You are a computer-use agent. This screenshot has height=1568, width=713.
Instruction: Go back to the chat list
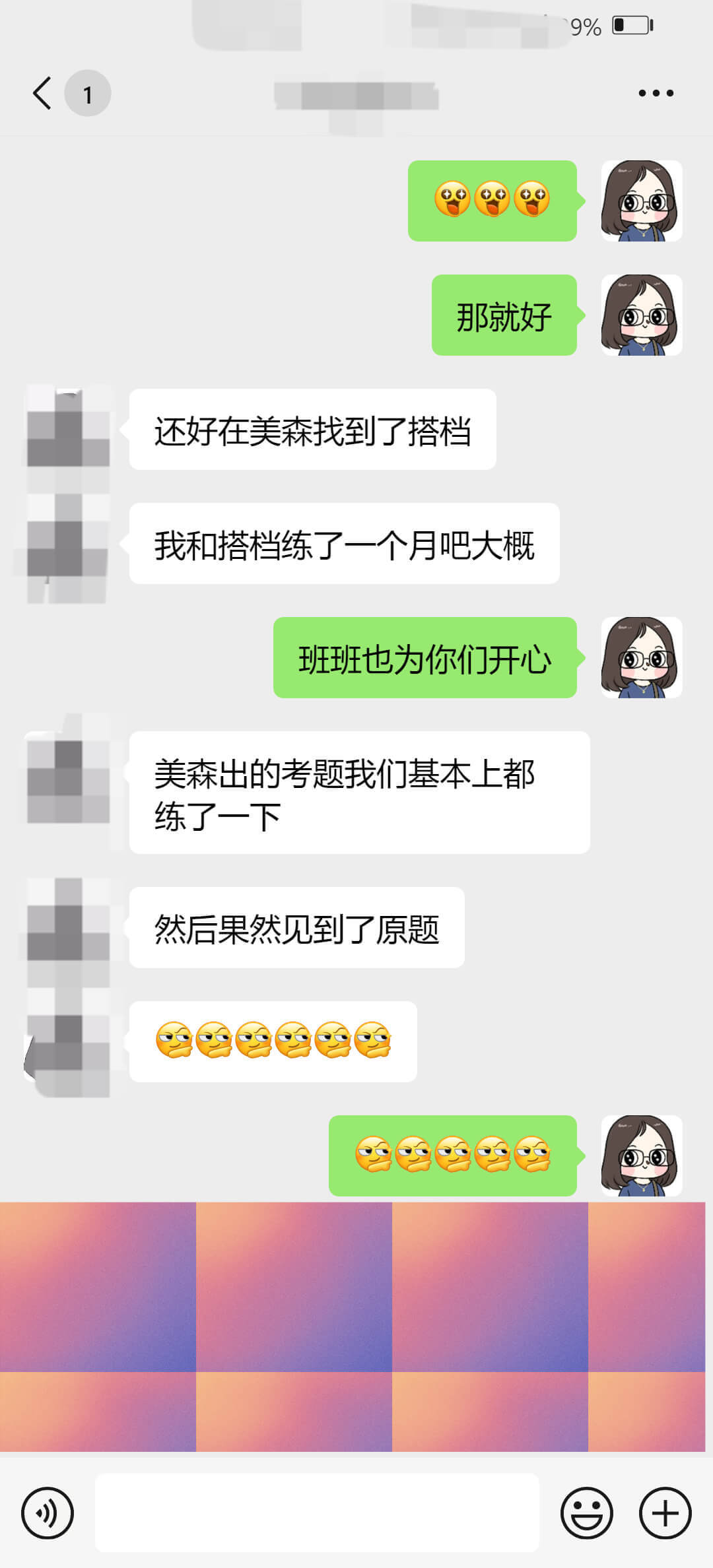tap(42, 93)
